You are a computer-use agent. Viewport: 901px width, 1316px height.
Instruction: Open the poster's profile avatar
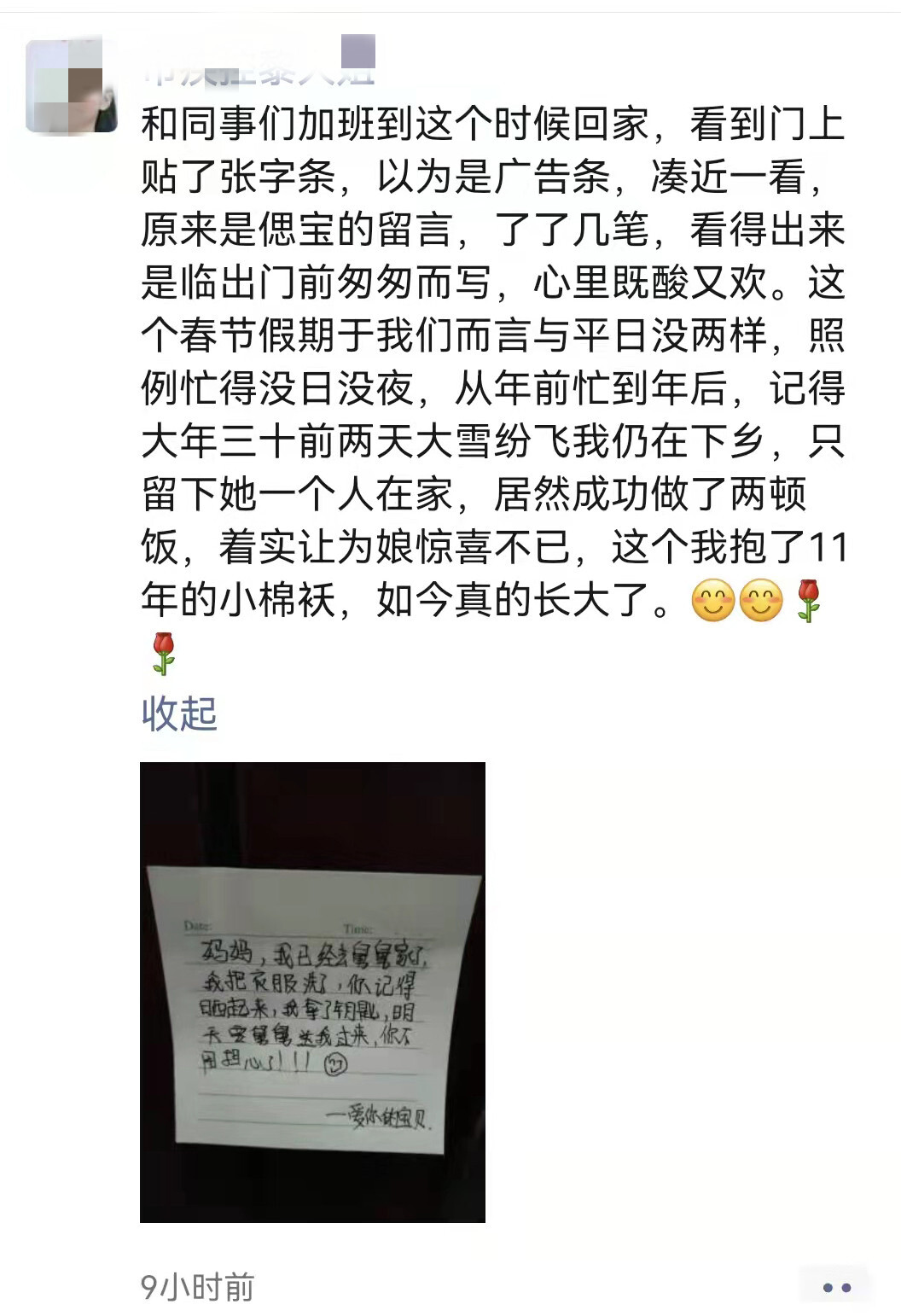coord(72,86)
